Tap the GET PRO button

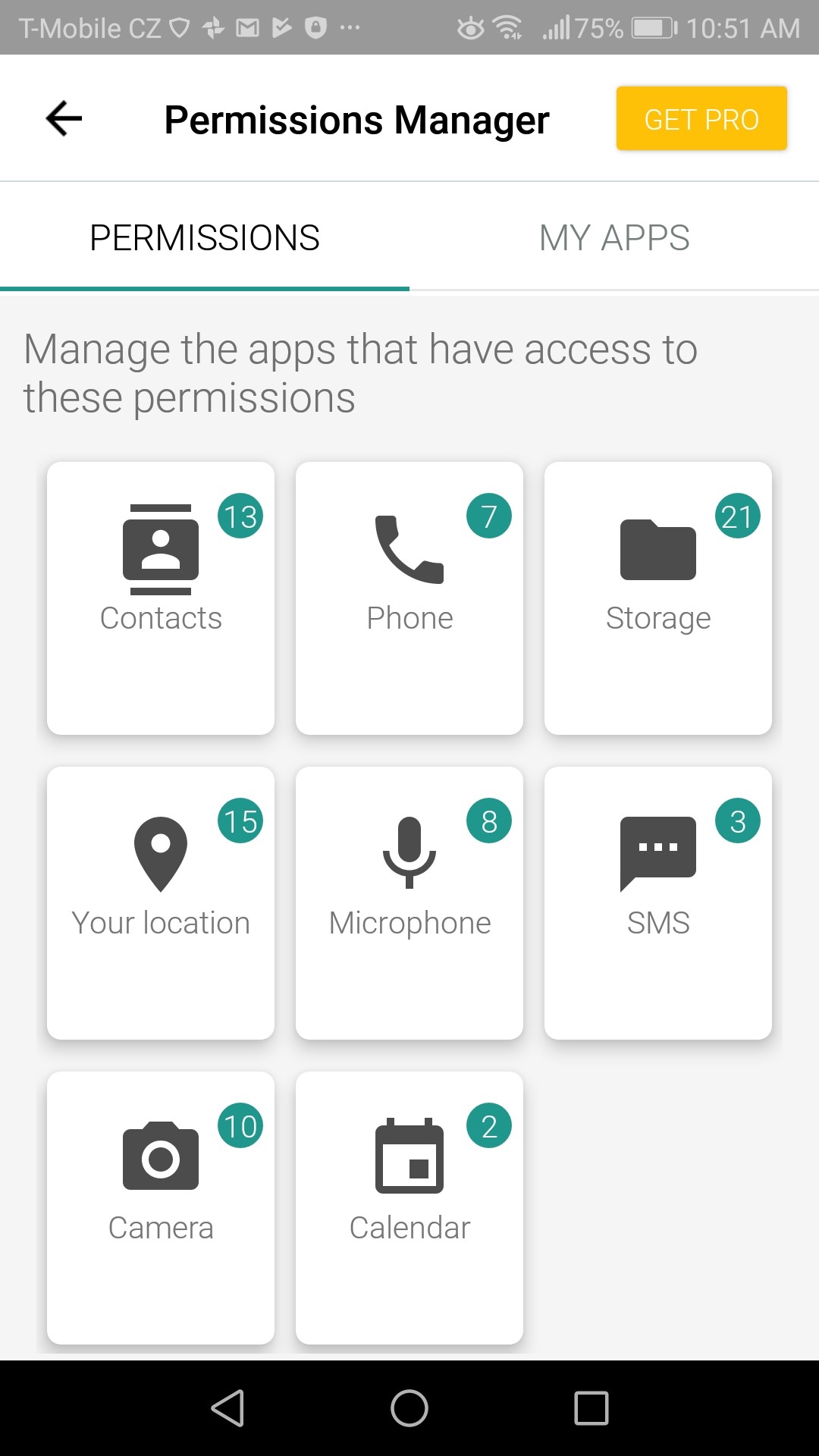pyautogui.click(x=701, y=118)
